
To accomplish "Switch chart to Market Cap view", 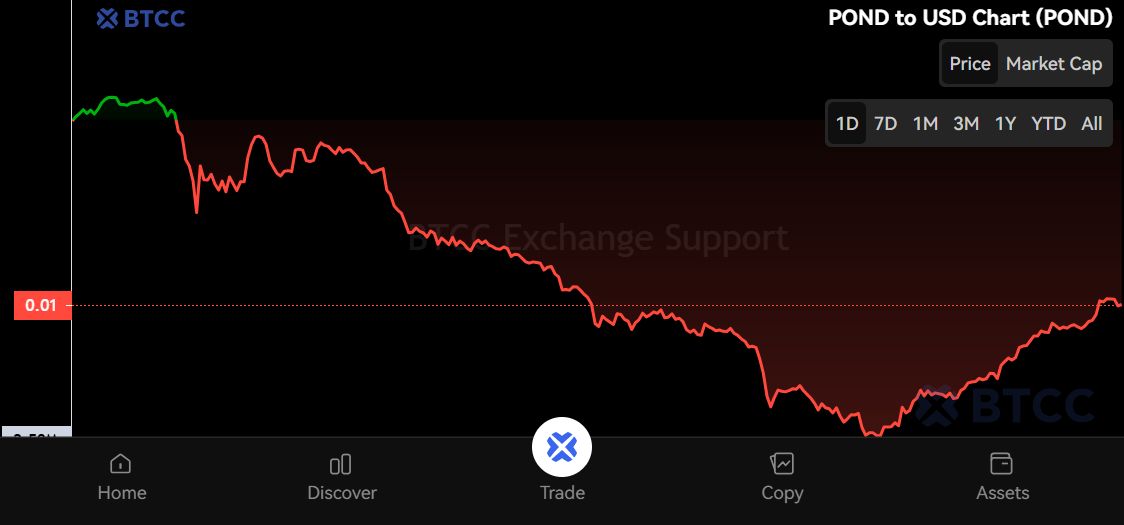I will 1053,64.
